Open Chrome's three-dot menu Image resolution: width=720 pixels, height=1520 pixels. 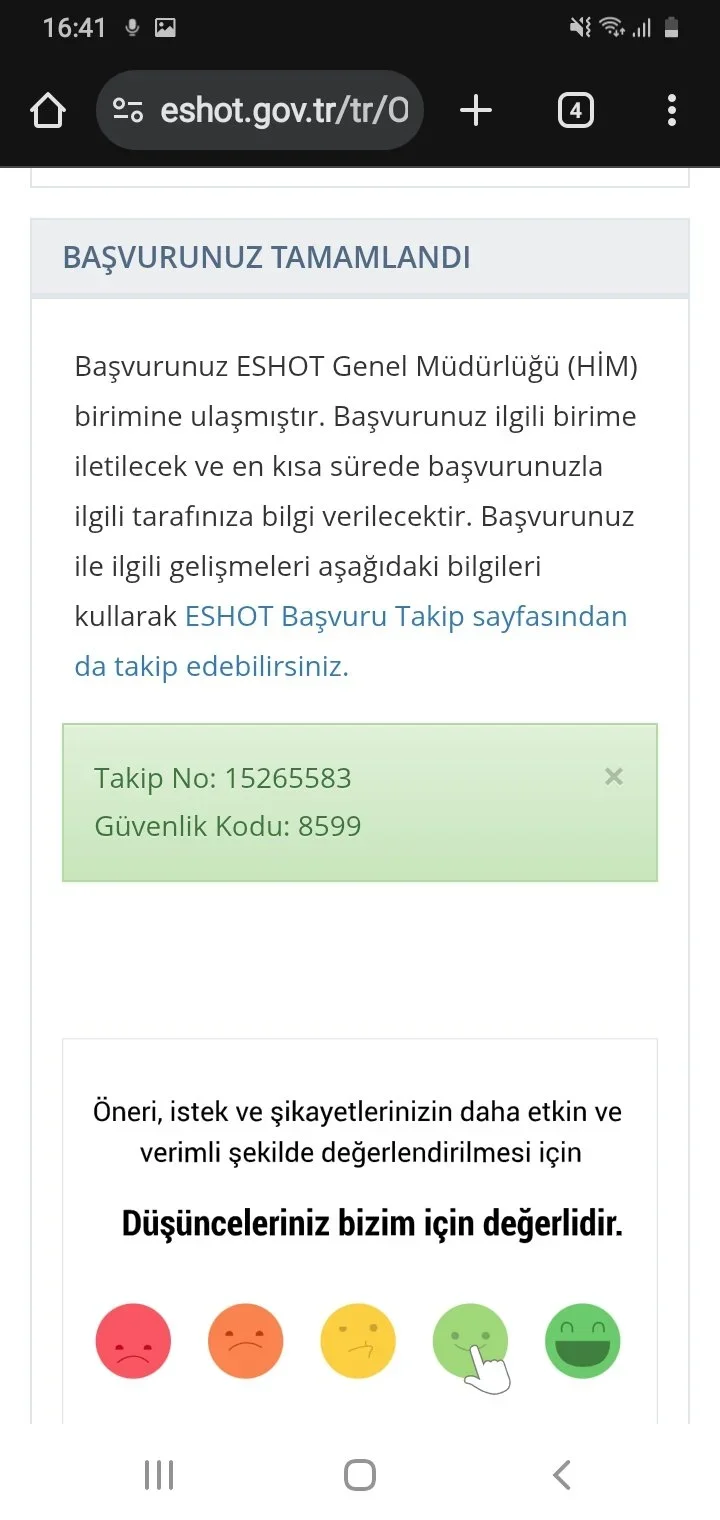[671, 110]
